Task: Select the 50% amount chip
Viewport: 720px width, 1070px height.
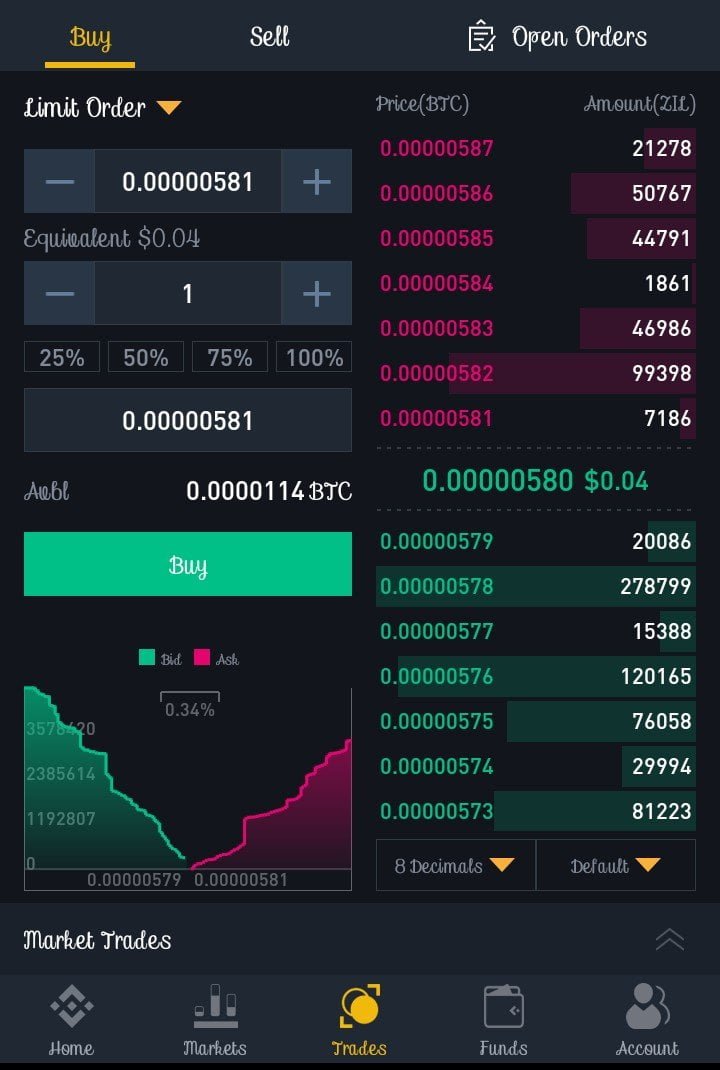Action: (146, 358)
